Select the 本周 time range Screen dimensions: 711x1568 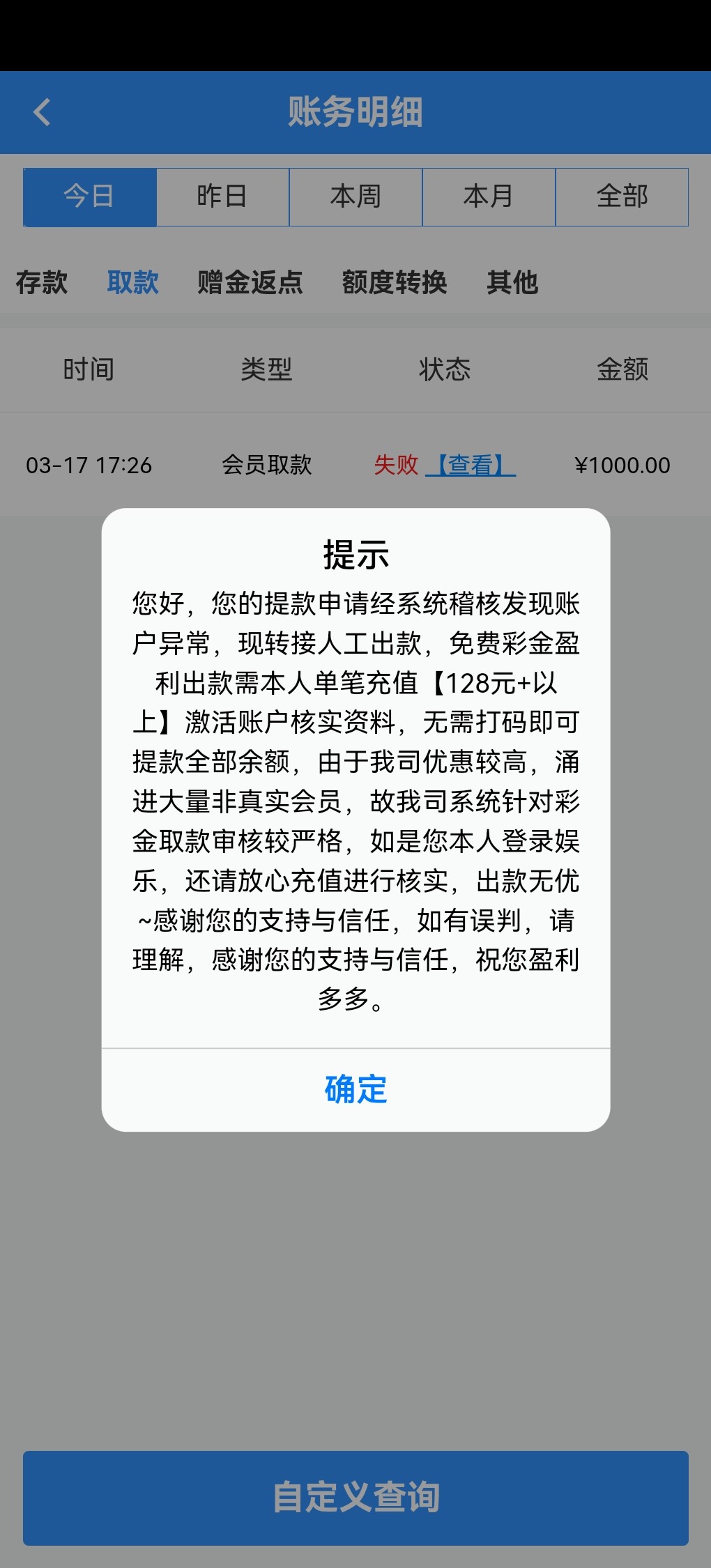point(355,197)
